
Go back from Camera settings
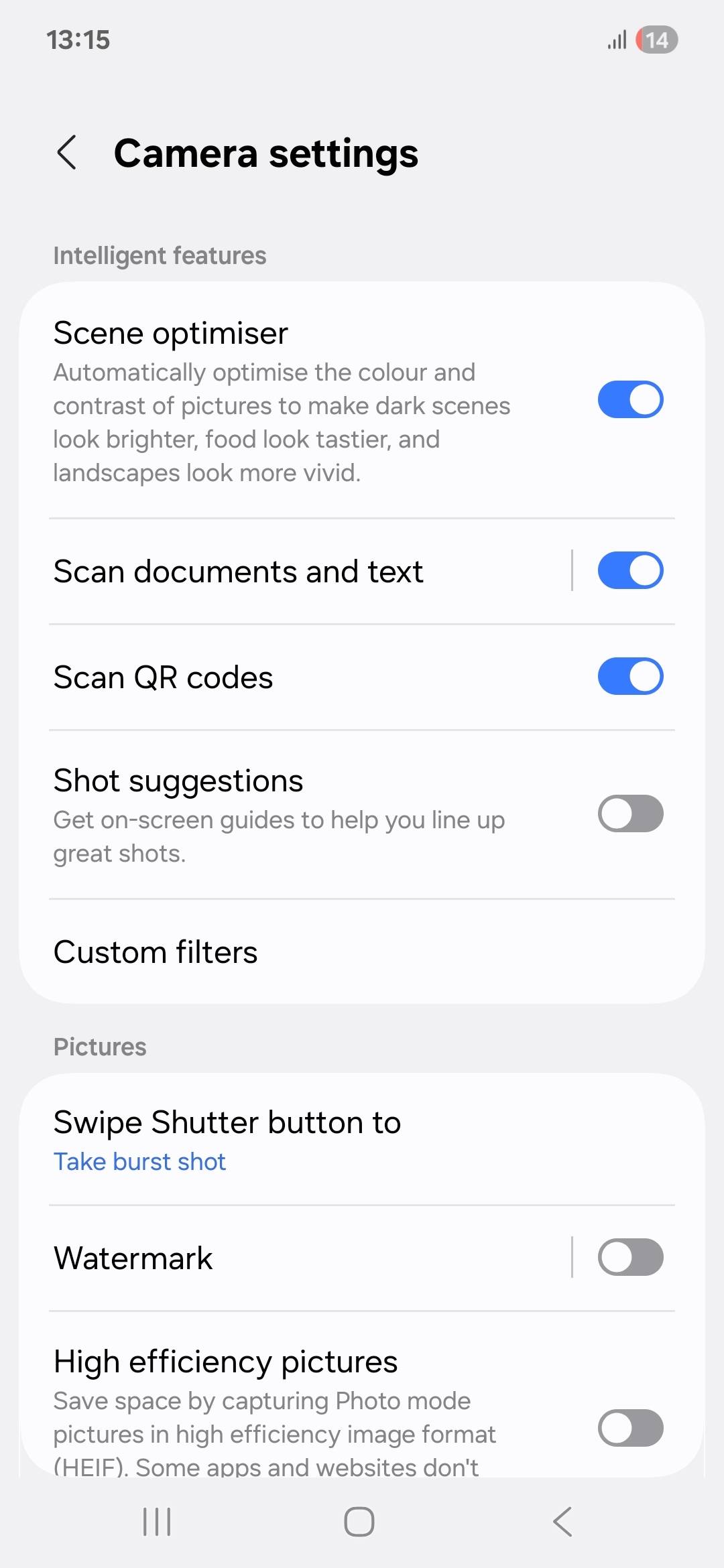(x=67, y=153)
